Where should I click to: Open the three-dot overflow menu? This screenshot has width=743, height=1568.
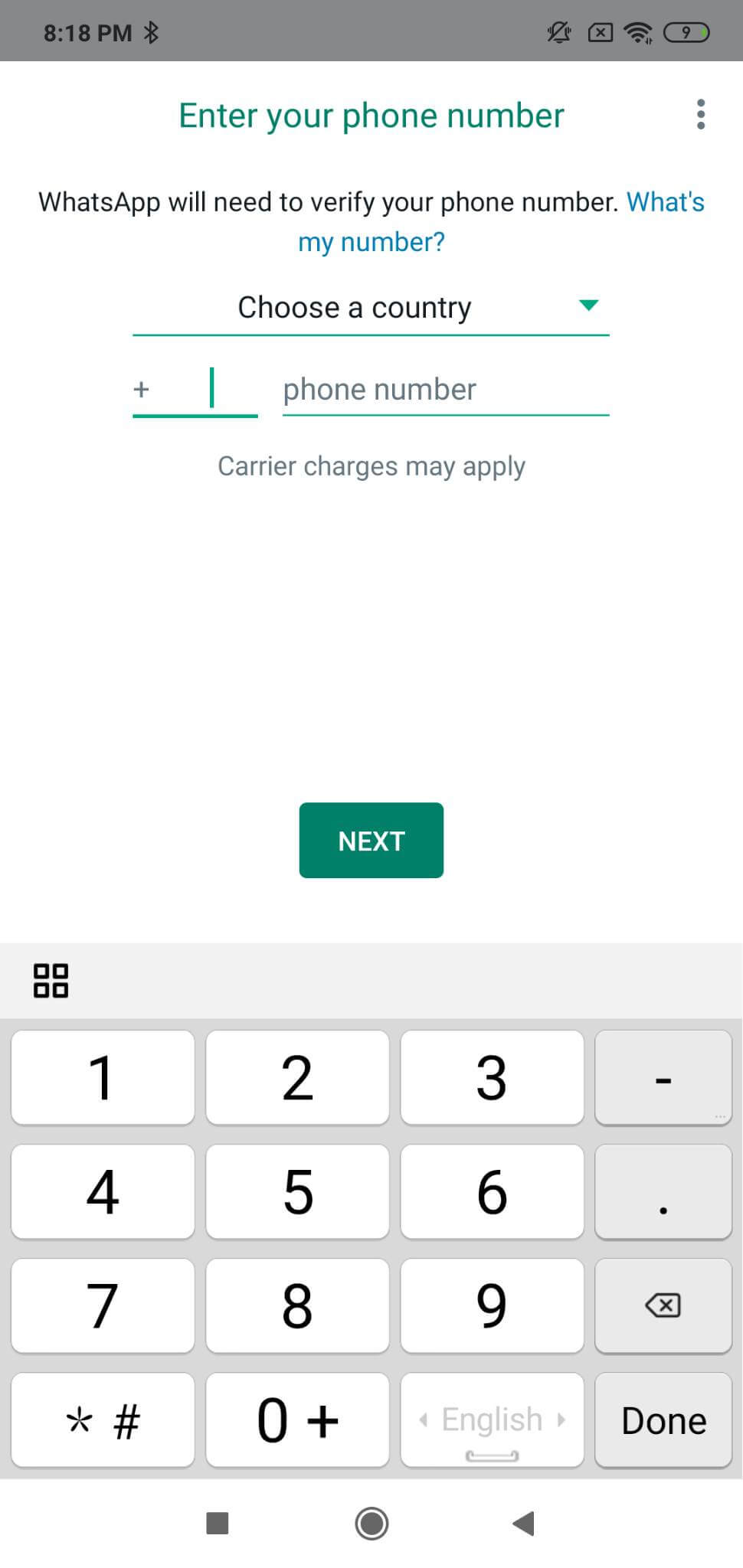click(x=700, y=115)
